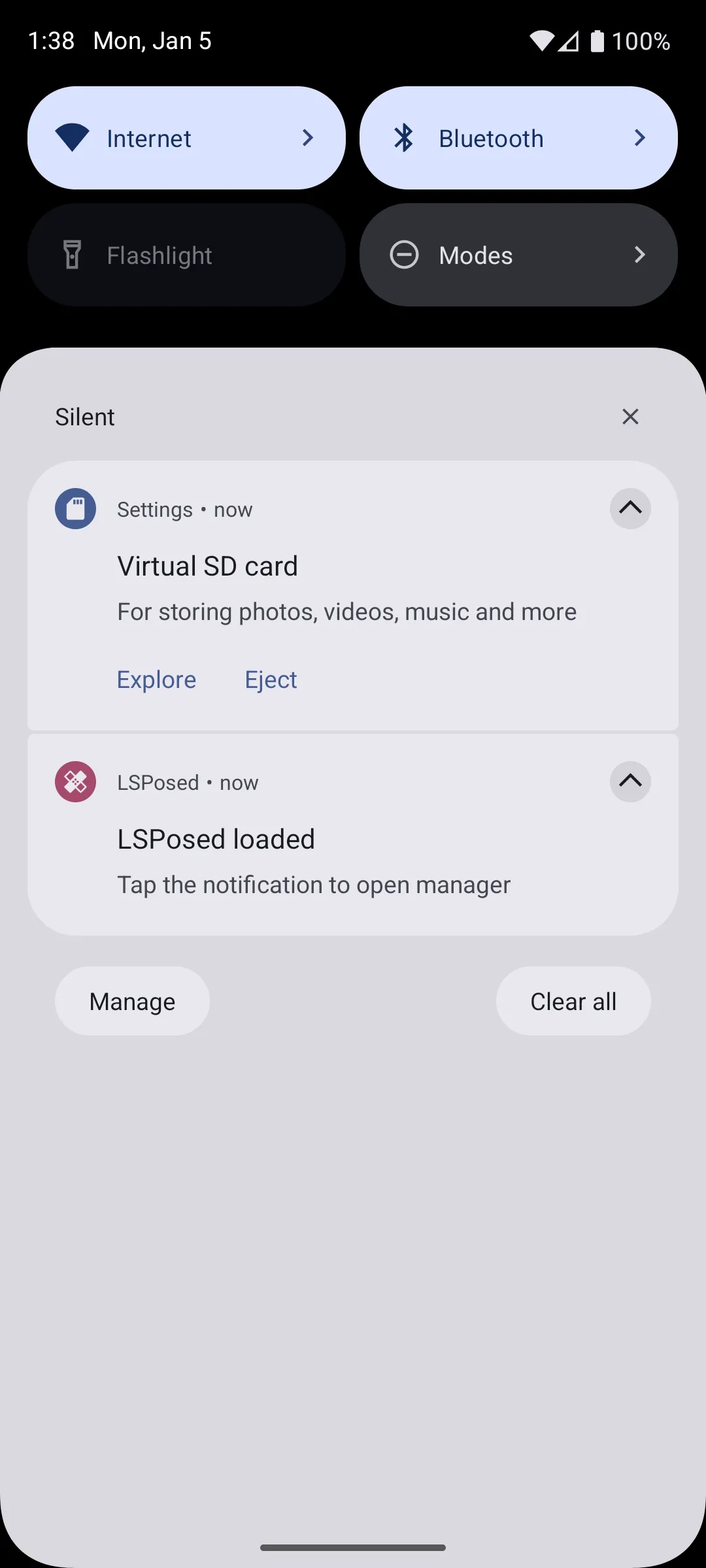Collapse the LSPosed notification
Screen dimensions: 706x1568
pyautogui.click(x=630, y=781)
